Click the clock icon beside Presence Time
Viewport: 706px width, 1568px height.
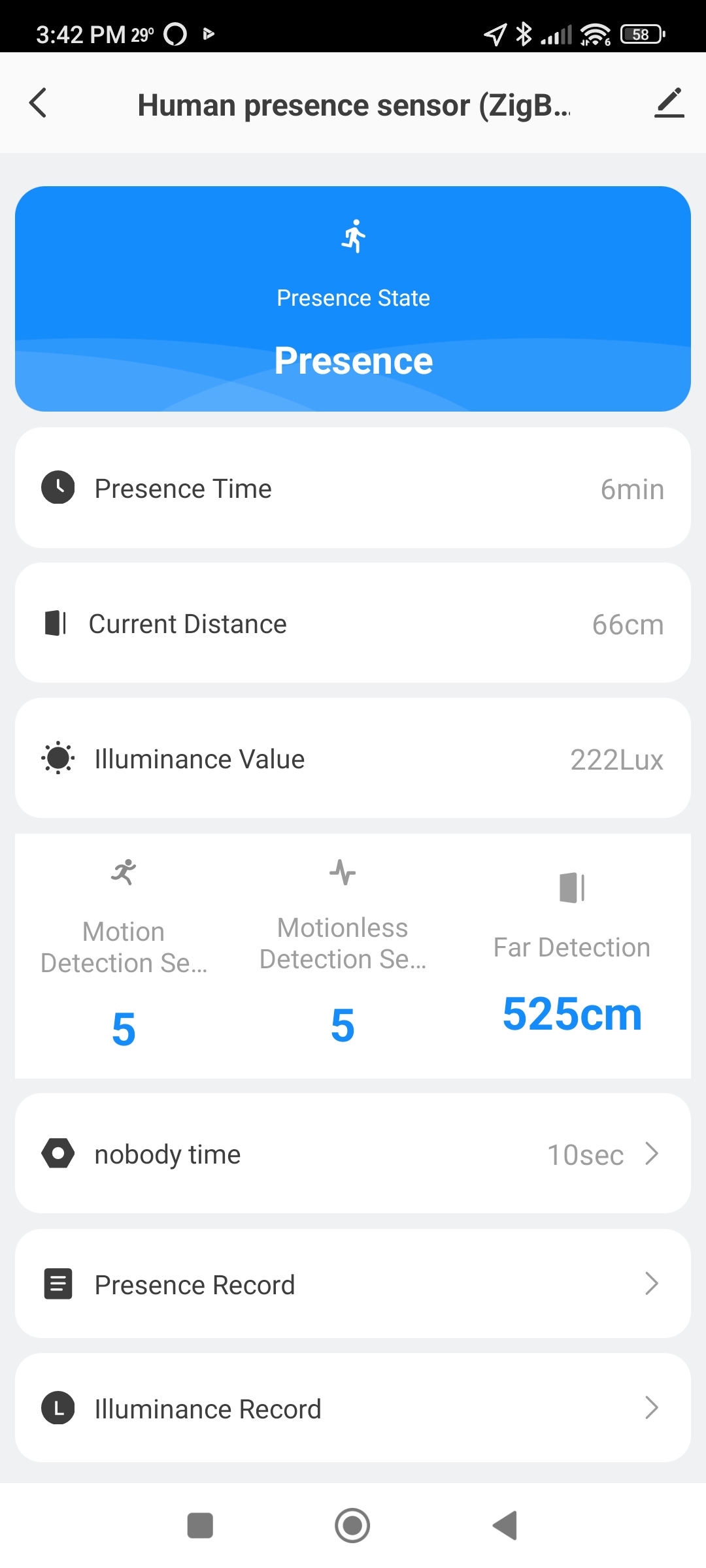58,487
